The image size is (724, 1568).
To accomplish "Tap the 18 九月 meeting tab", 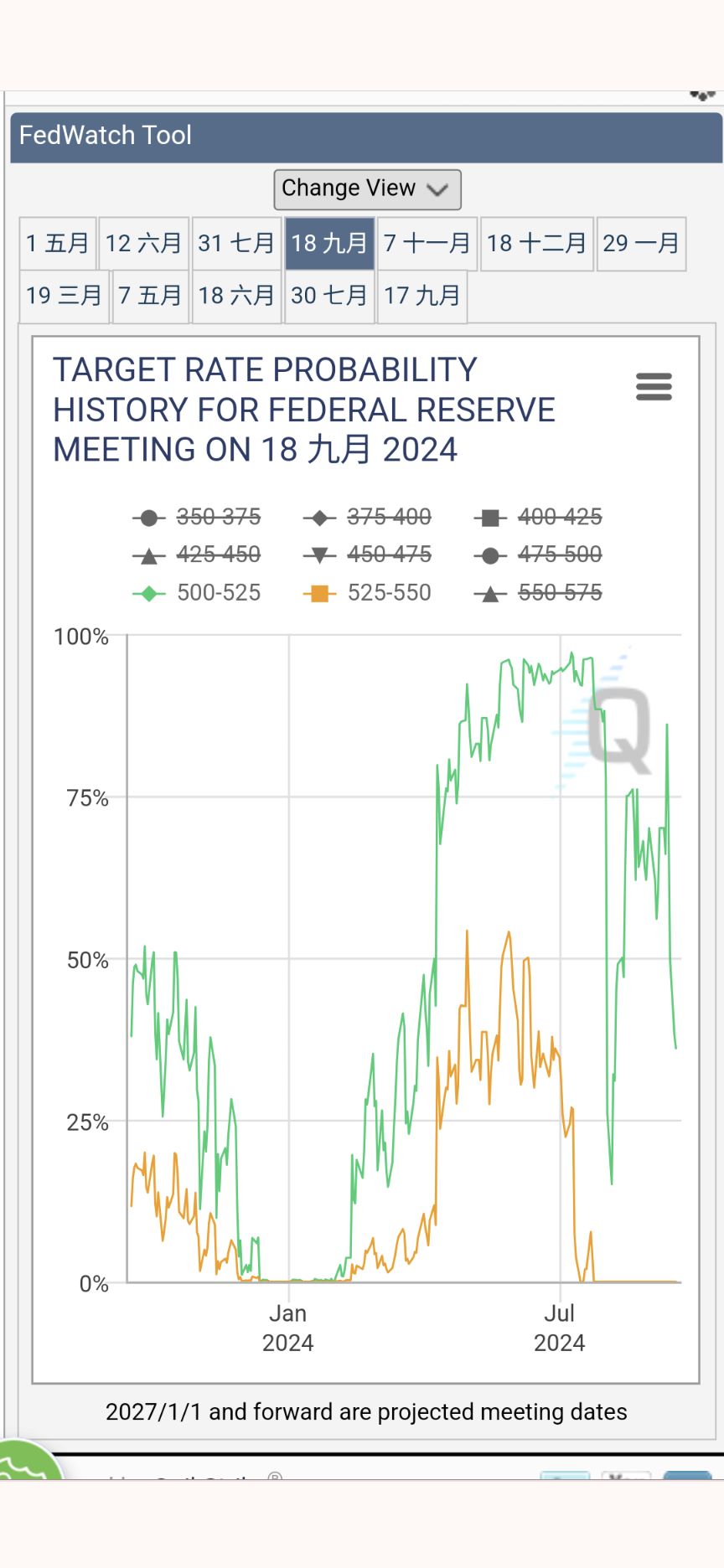I will 329,244.
